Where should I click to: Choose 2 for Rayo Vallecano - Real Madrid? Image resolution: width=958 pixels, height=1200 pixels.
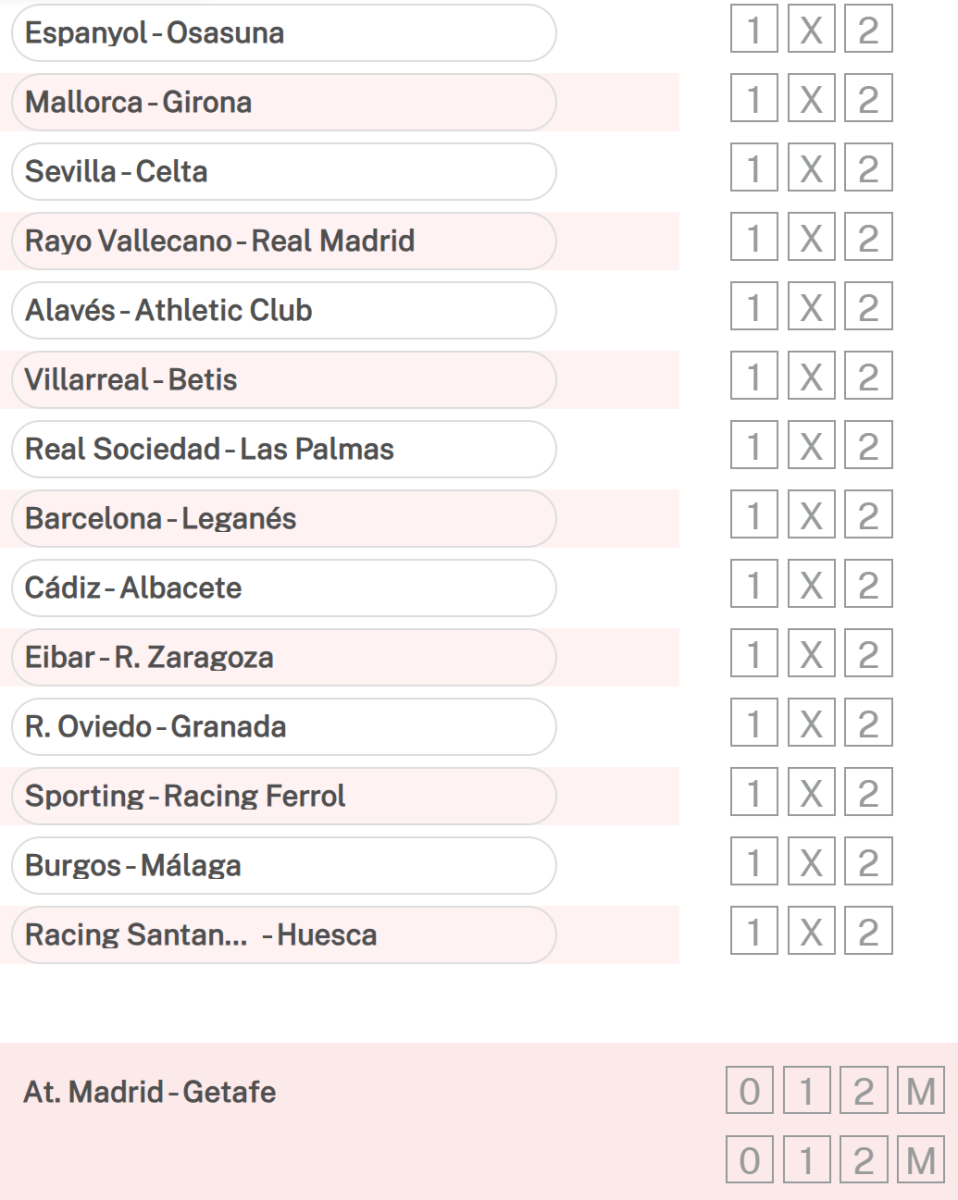click(868, 241)
